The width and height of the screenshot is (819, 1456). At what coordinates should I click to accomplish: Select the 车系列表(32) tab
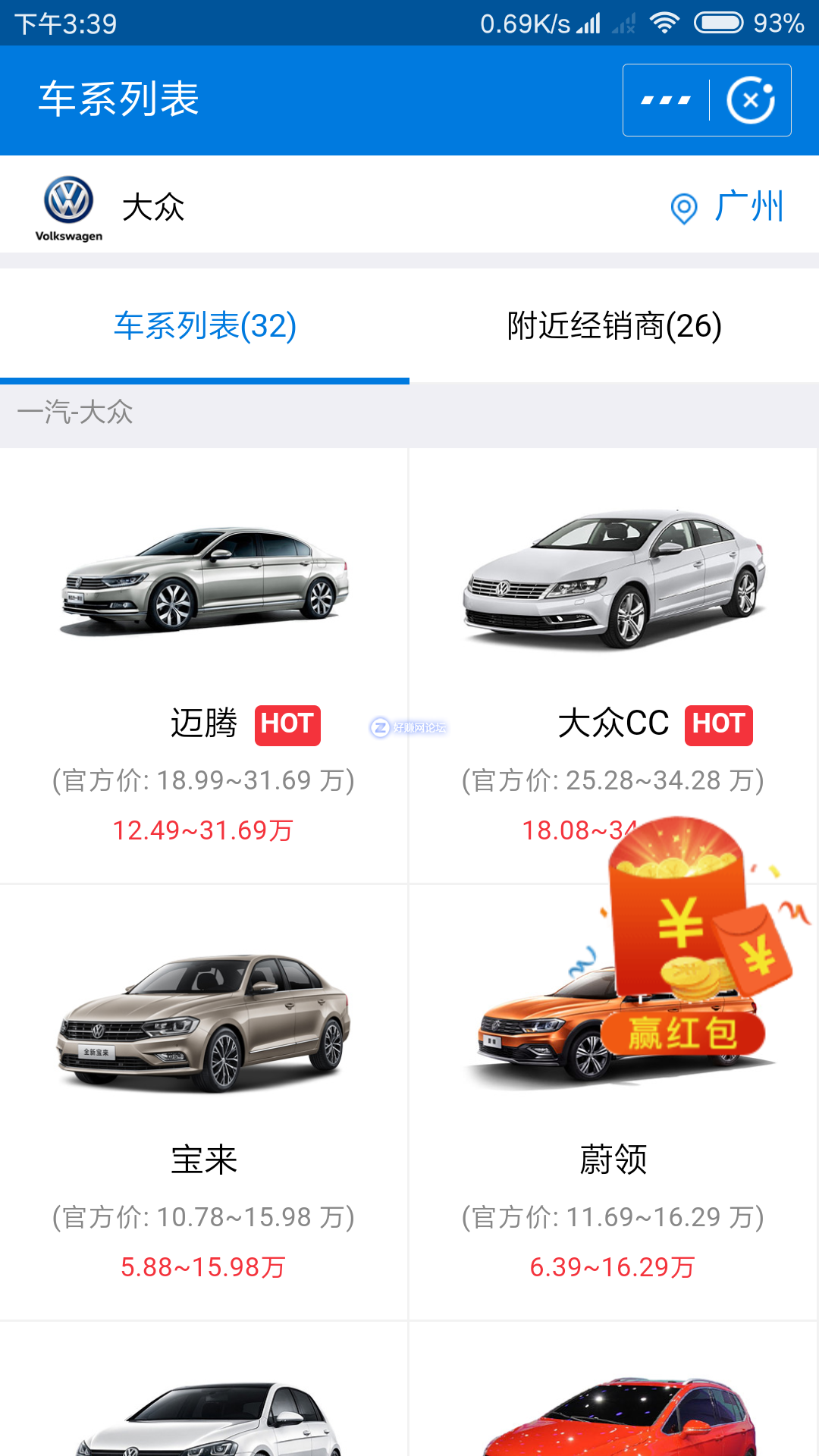pos(205,326)
